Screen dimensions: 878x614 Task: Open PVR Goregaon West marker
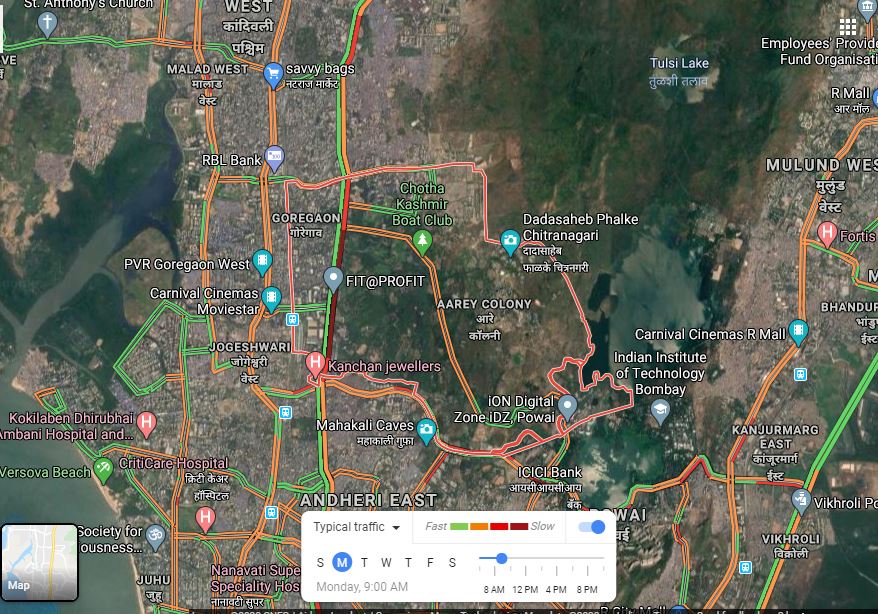click(x=263, y=263)
